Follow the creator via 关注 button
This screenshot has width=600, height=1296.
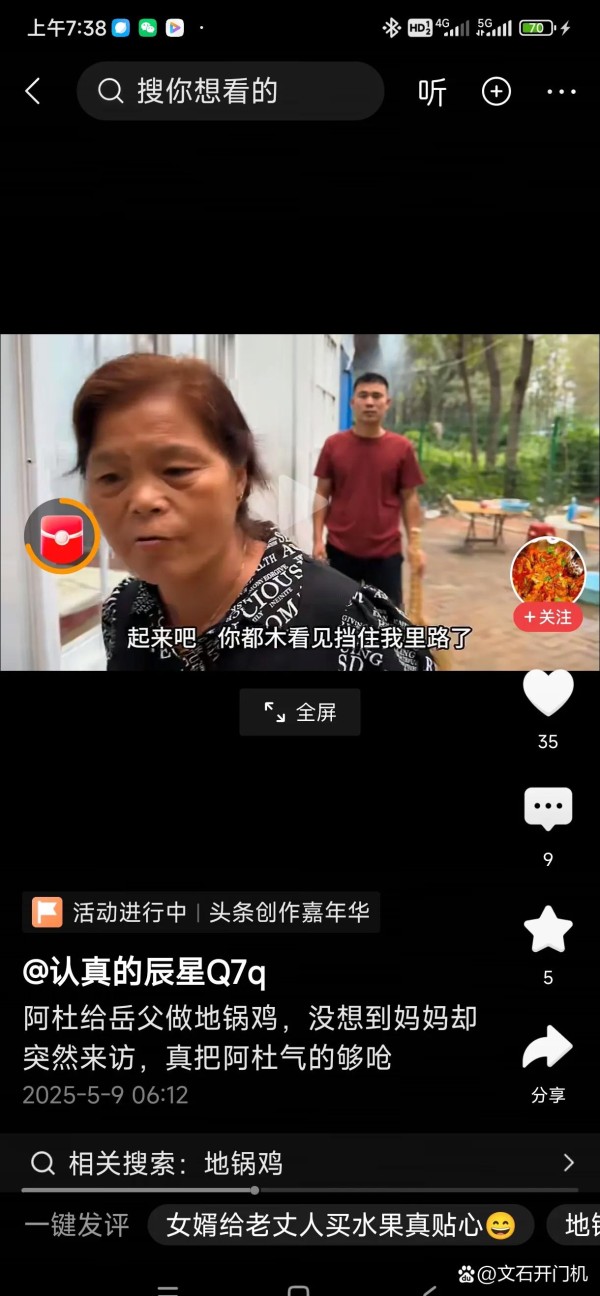coord(548,617)
